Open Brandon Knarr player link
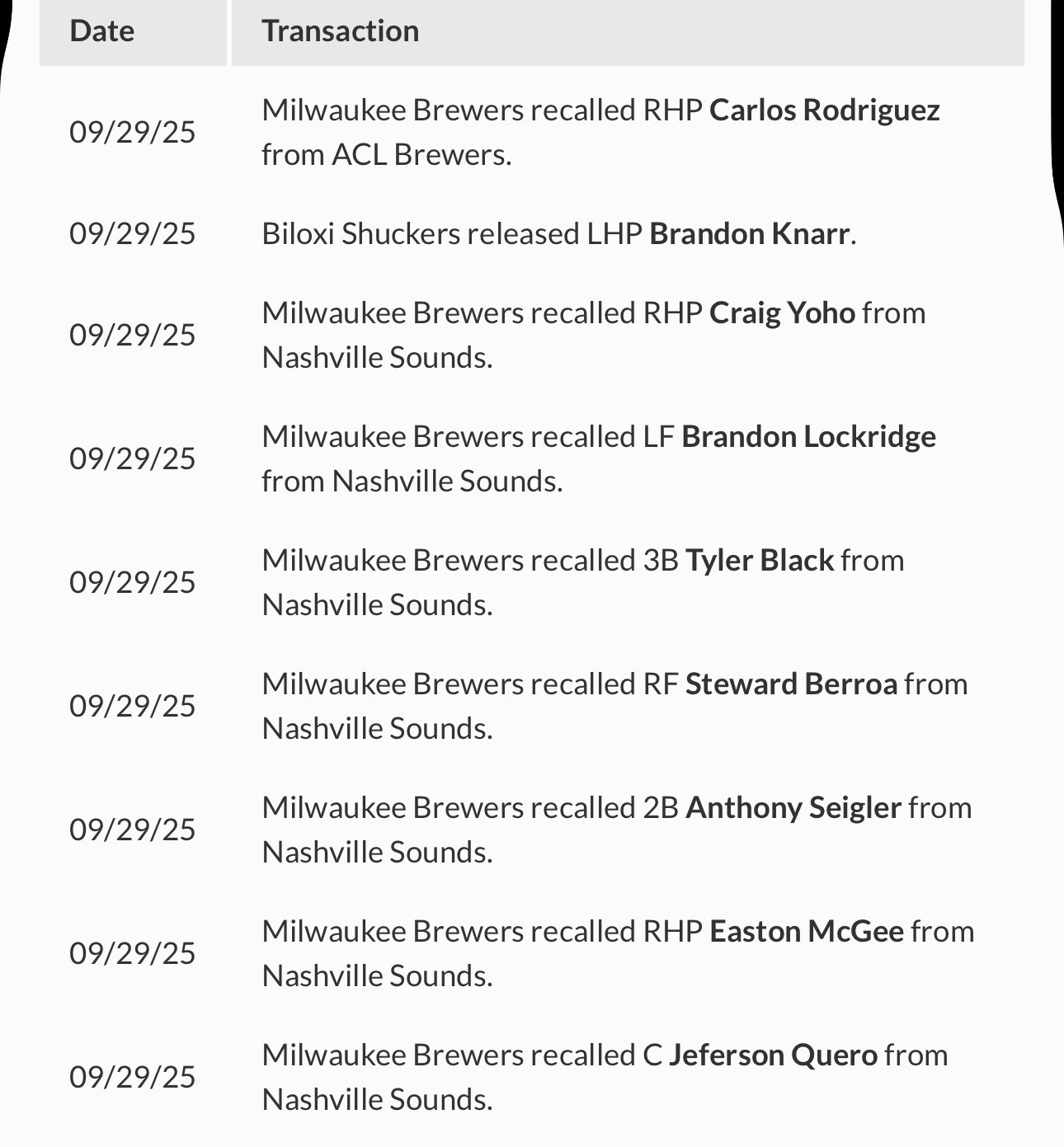This screenshot has width=1064, height=1147. tap(749, 234)
